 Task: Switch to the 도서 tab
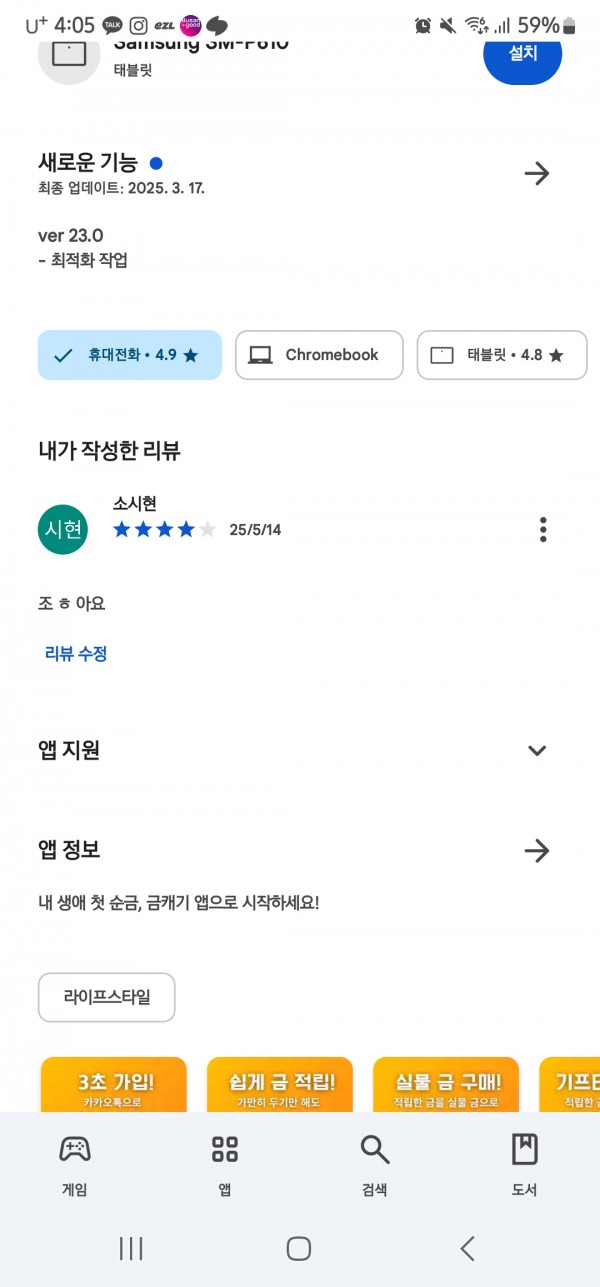tap(525, 1165)
